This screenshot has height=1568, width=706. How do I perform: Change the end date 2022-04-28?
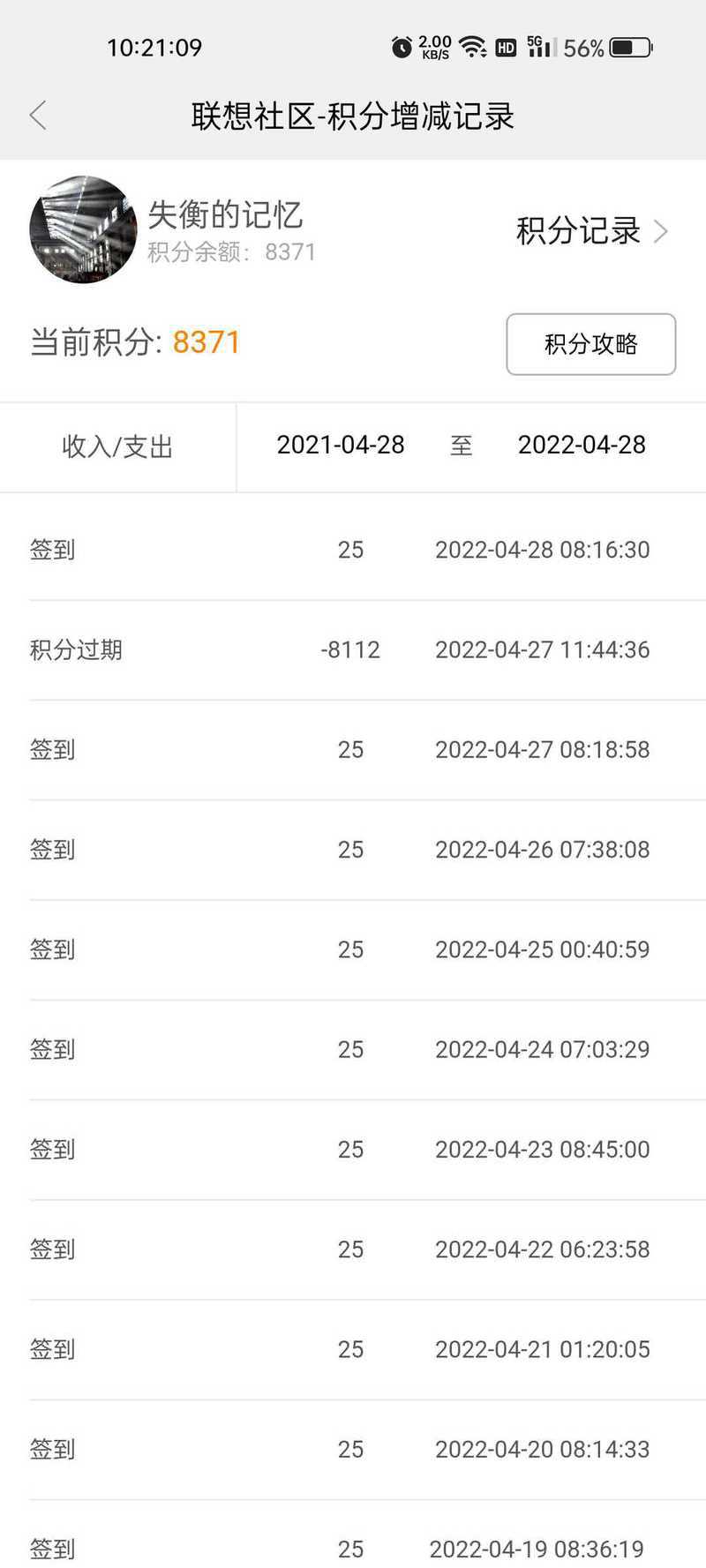(582, 445)
